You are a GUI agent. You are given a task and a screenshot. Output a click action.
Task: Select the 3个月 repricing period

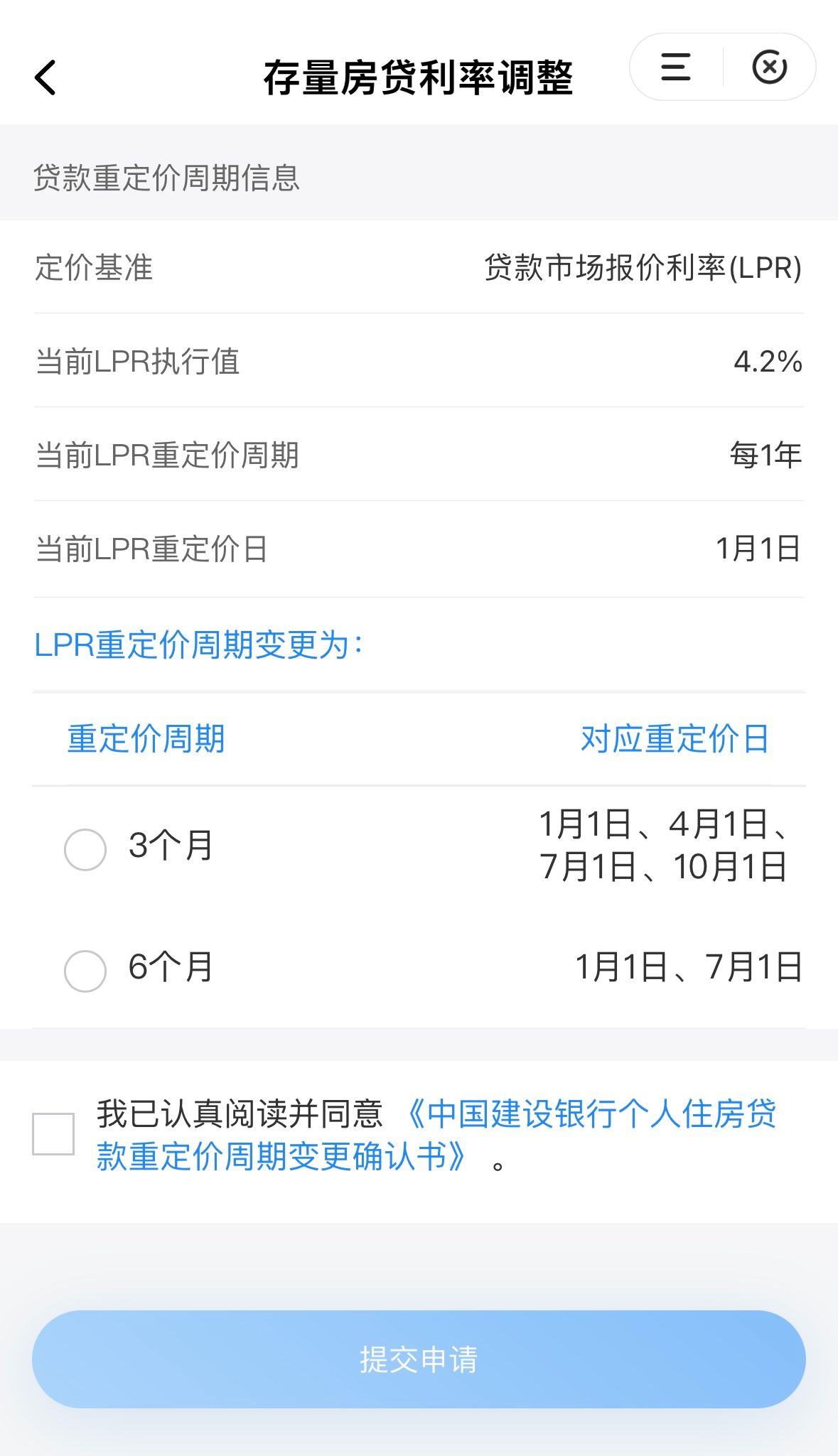coord(85,849)
